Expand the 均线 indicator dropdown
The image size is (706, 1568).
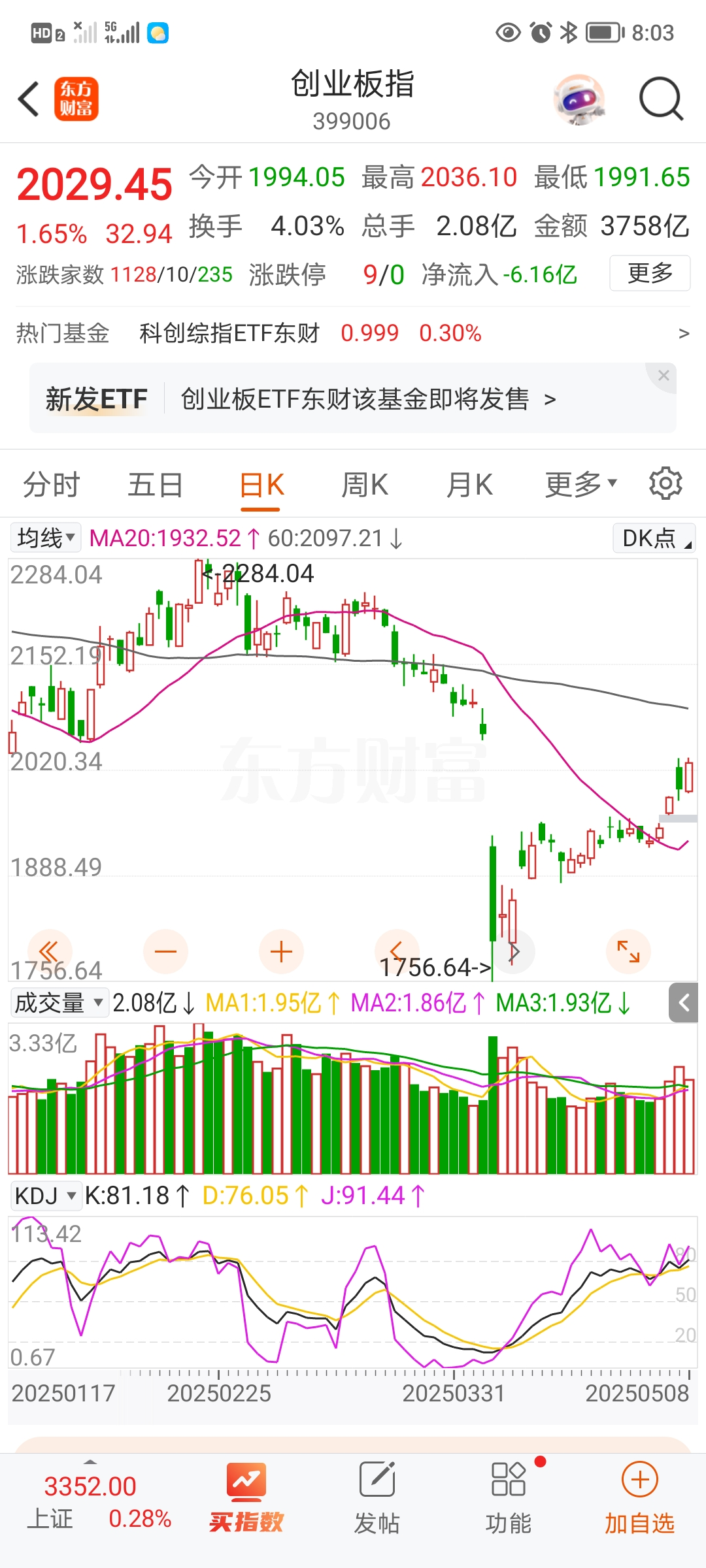click(46, 538)
